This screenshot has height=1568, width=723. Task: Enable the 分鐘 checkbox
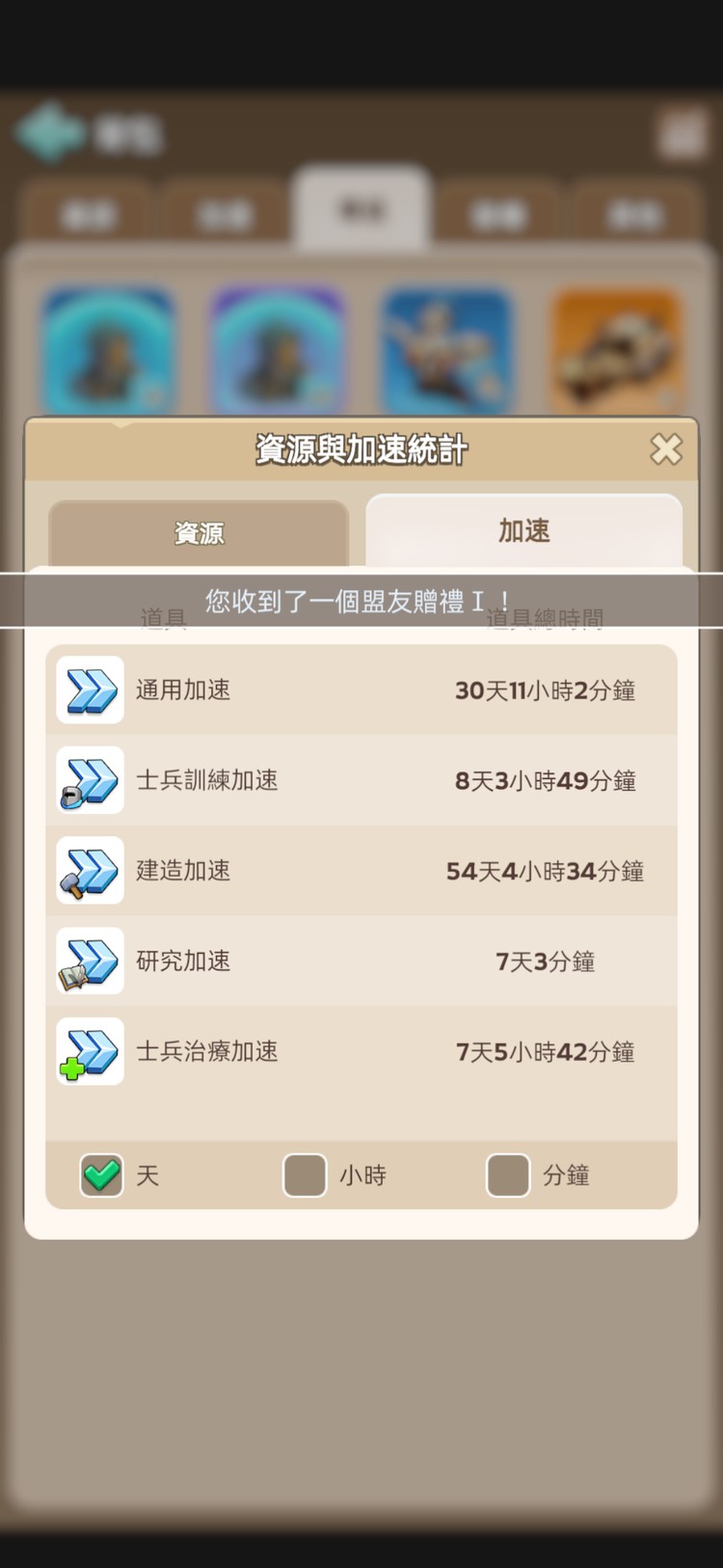click(x=508, y=1176)
